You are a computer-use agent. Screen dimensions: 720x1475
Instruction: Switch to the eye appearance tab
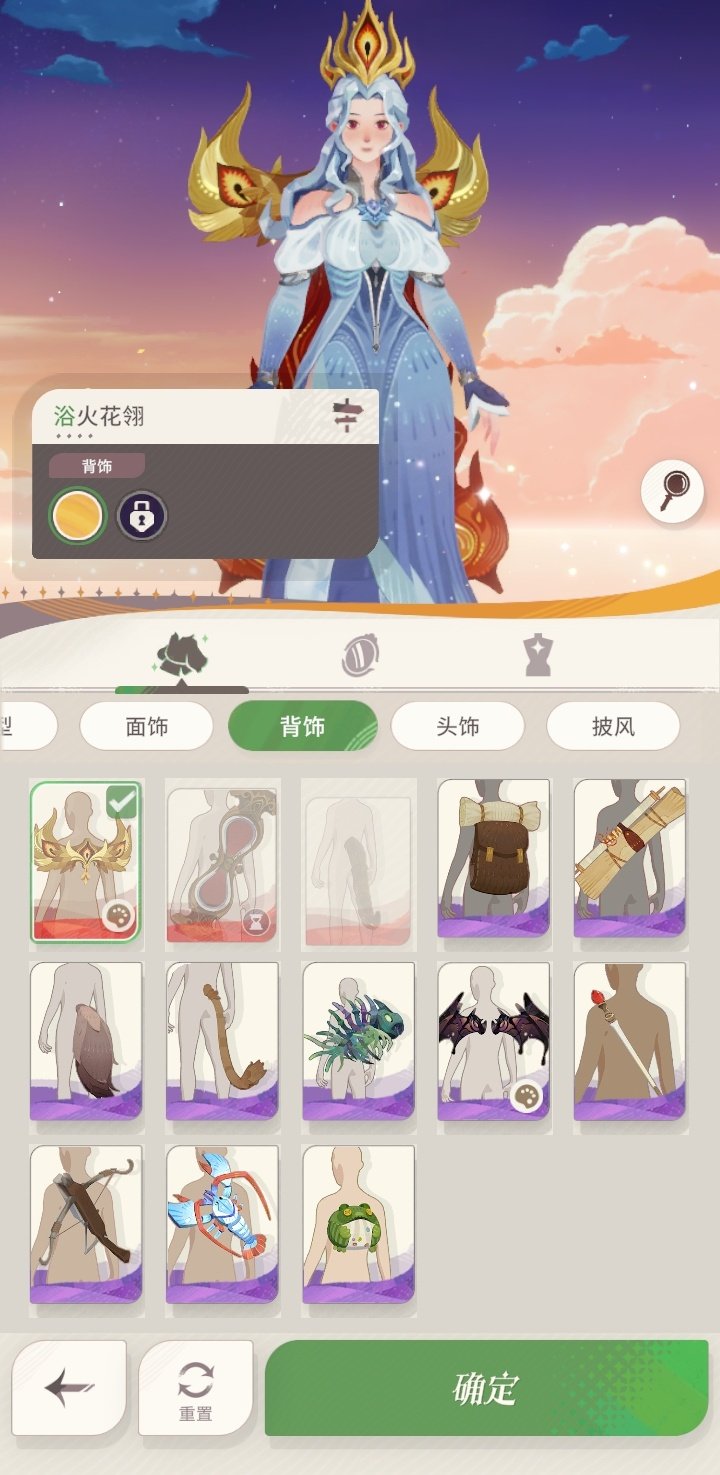click(359, 656)
